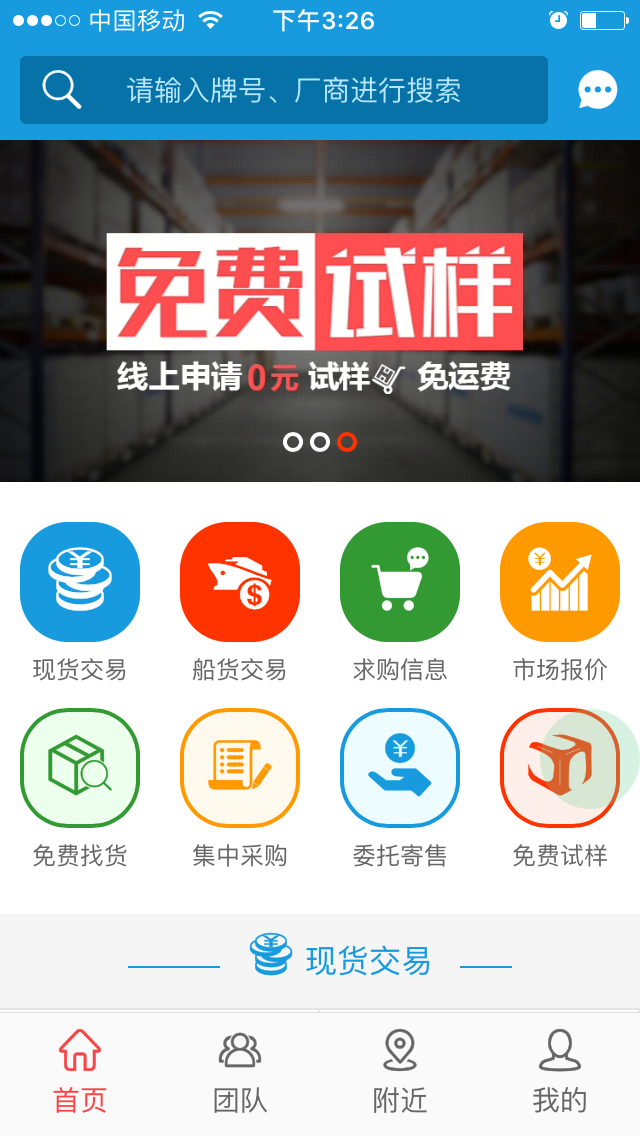Switch to the 首页 tab

pyautogui.click(x=80, y=1072)
